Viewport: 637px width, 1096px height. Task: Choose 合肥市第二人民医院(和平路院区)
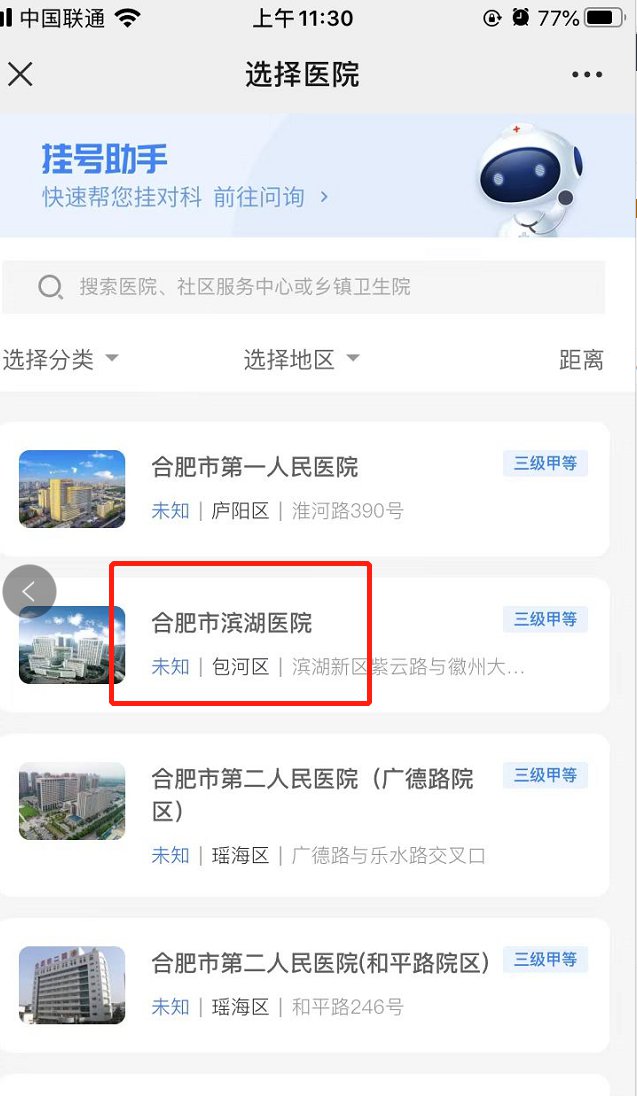[x=320, y=963]
